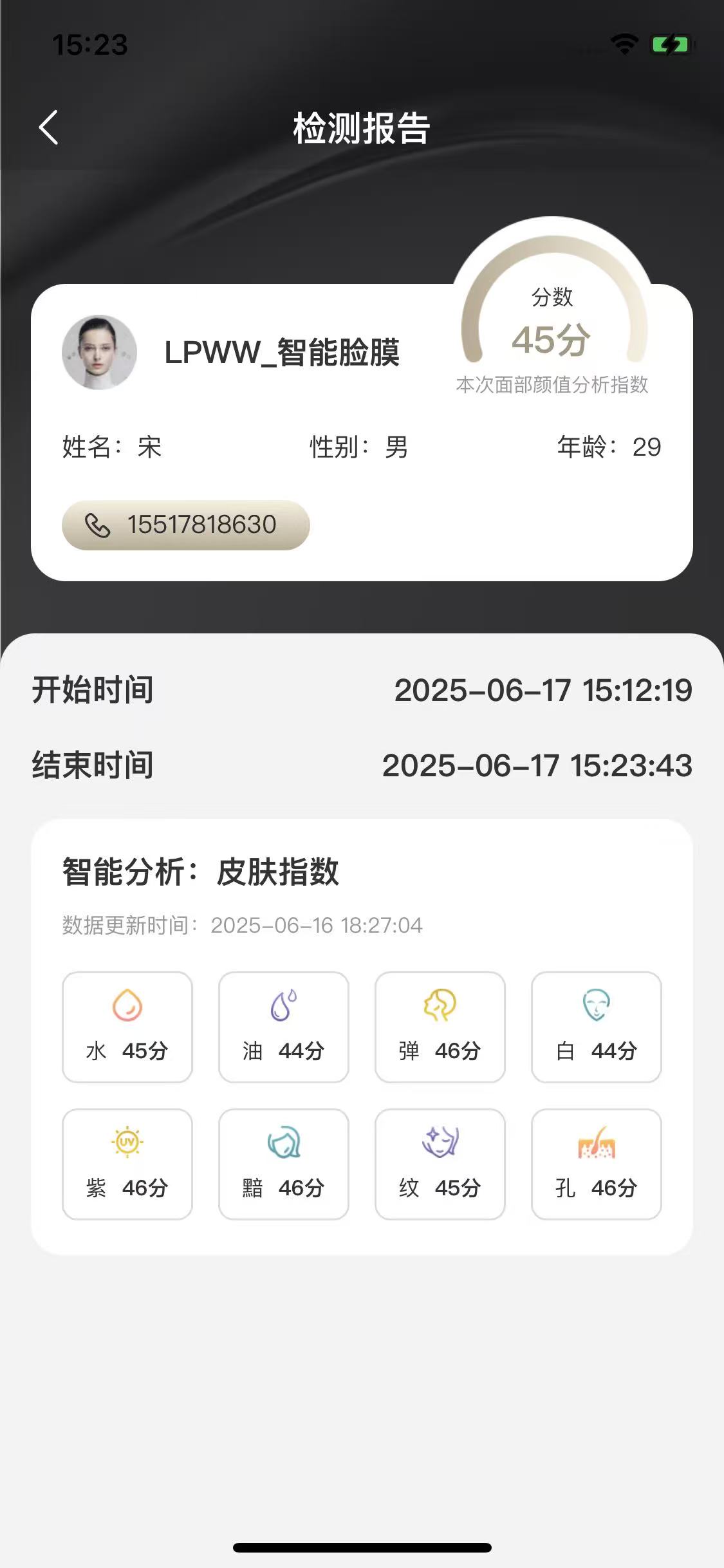724x1568 pixels.
Task: Go back from the 检测报告 page
Action: (49, 127)
